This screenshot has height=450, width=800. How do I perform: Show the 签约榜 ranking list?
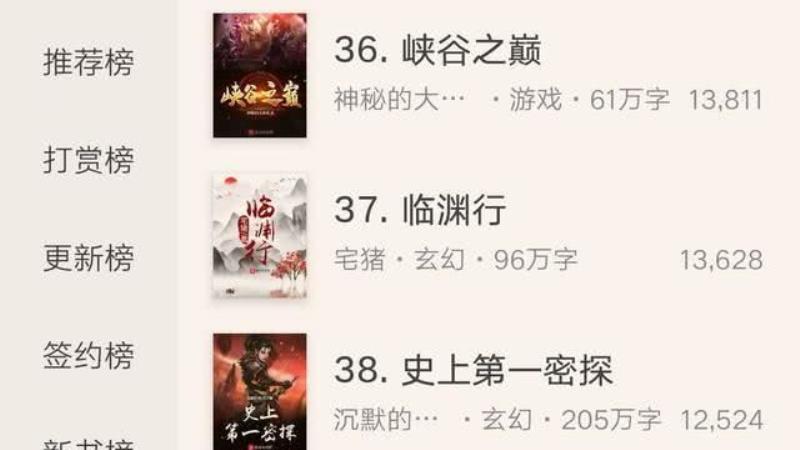[x=88, y=355]
